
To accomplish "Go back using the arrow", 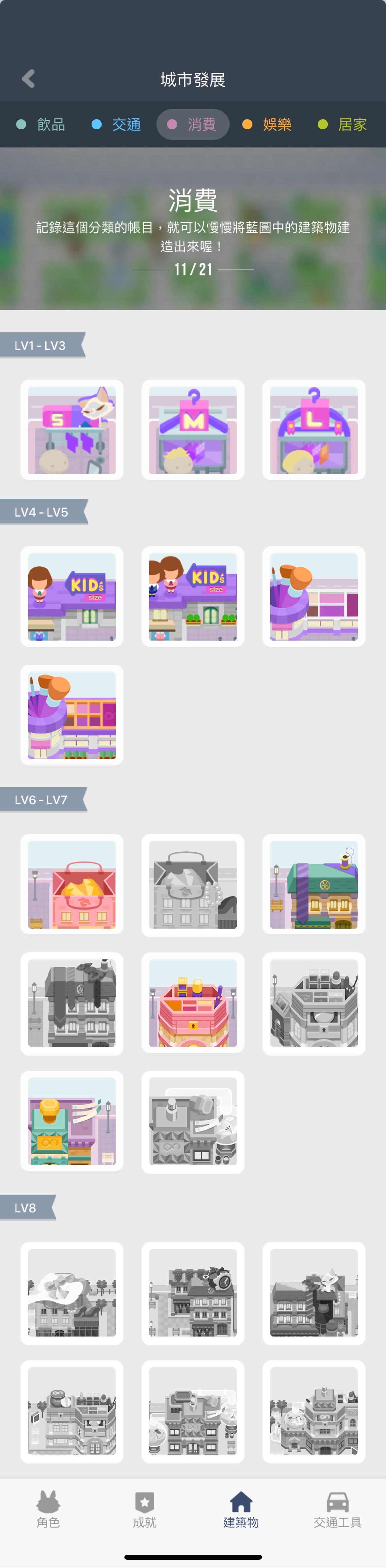I will [x=28, y=79].
